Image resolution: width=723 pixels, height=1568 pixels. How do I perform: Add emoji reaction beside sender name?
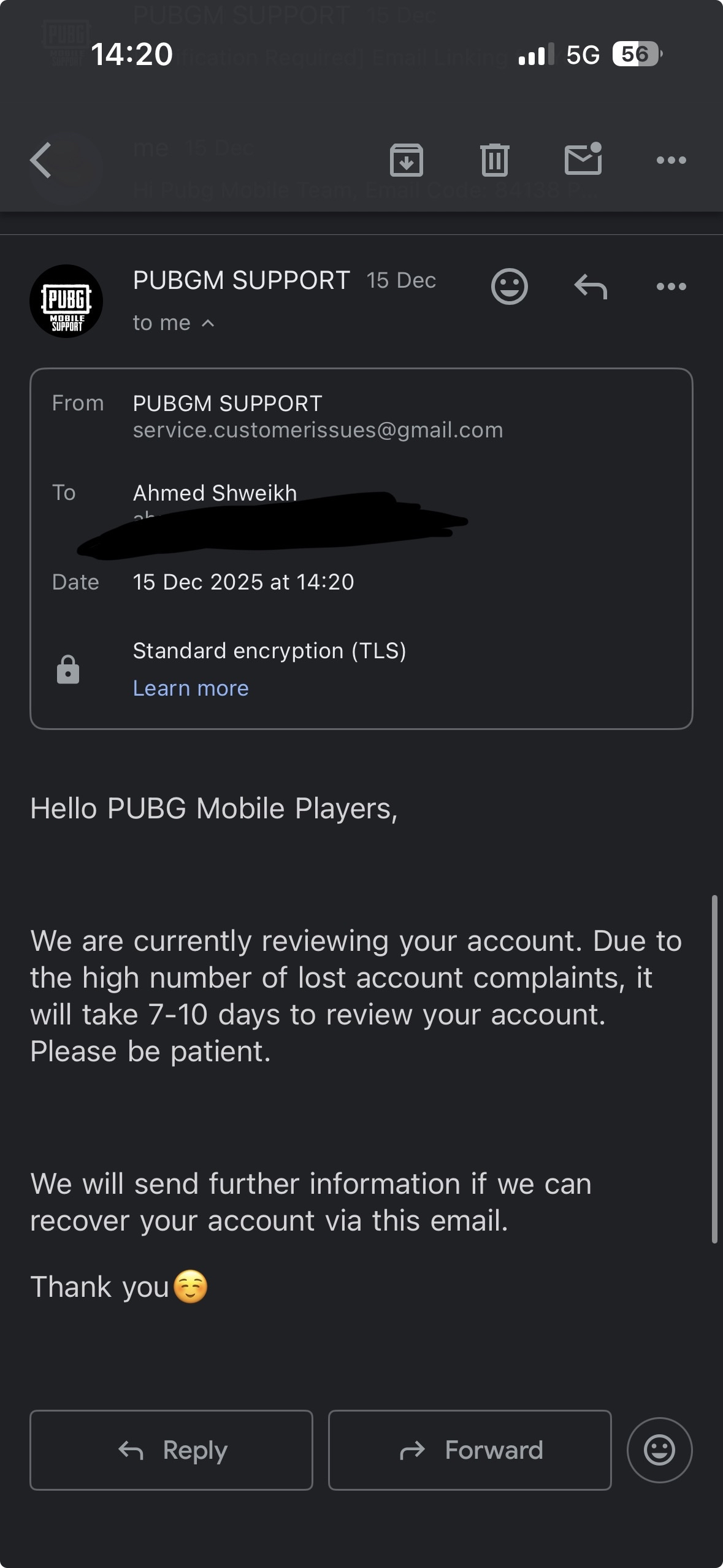pyautogui.click(x=509, y=286)
